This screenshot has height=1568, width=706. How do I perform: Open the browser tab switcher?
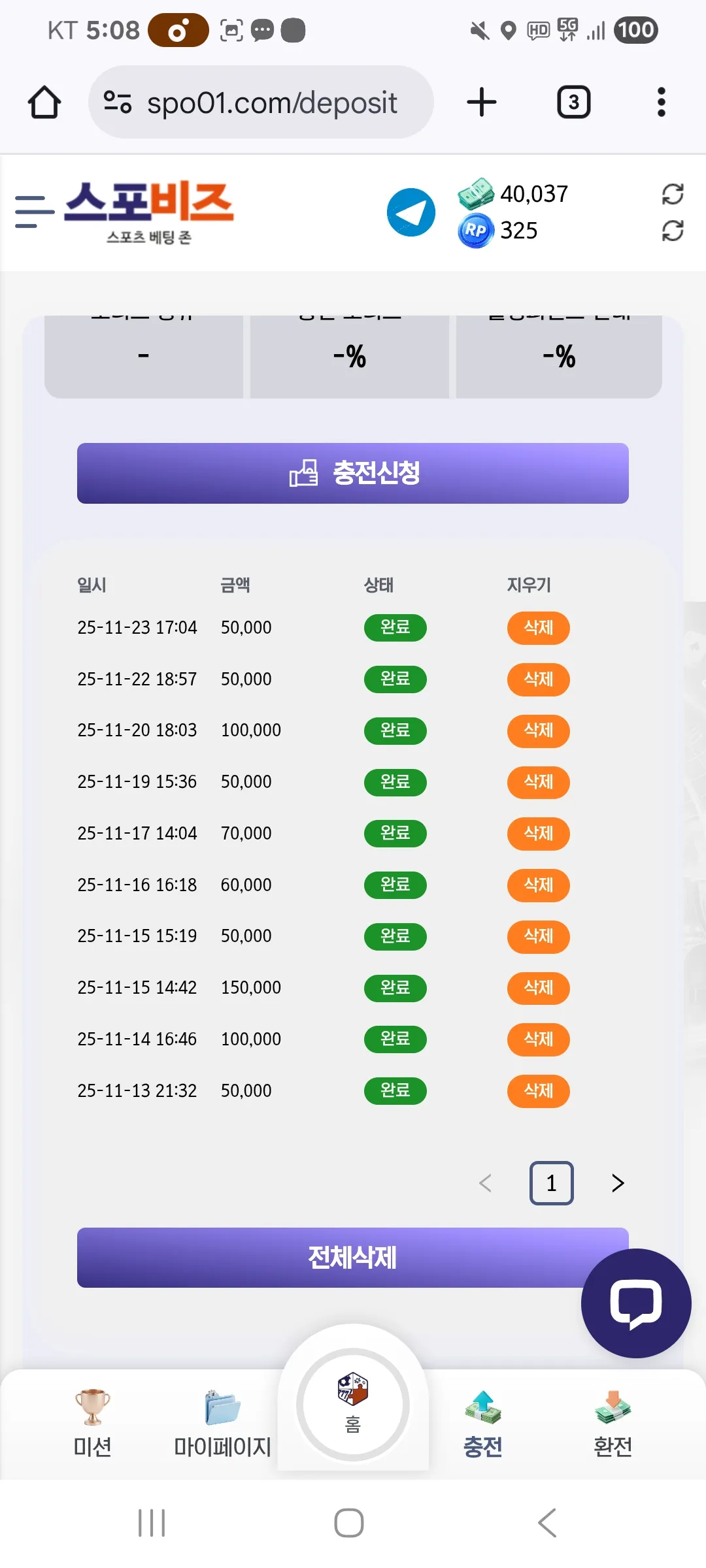point(574,103)
